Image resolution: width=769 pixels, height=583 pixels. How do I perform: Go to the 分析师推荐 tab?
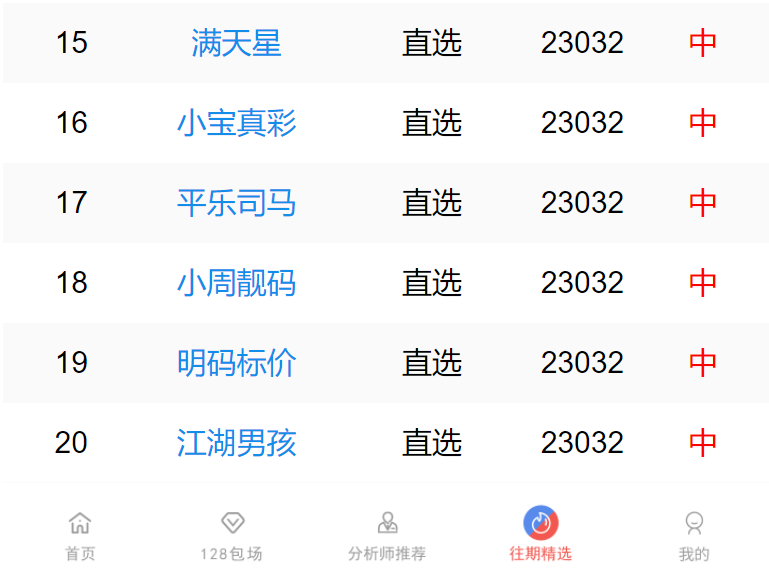tap(387, 535)
